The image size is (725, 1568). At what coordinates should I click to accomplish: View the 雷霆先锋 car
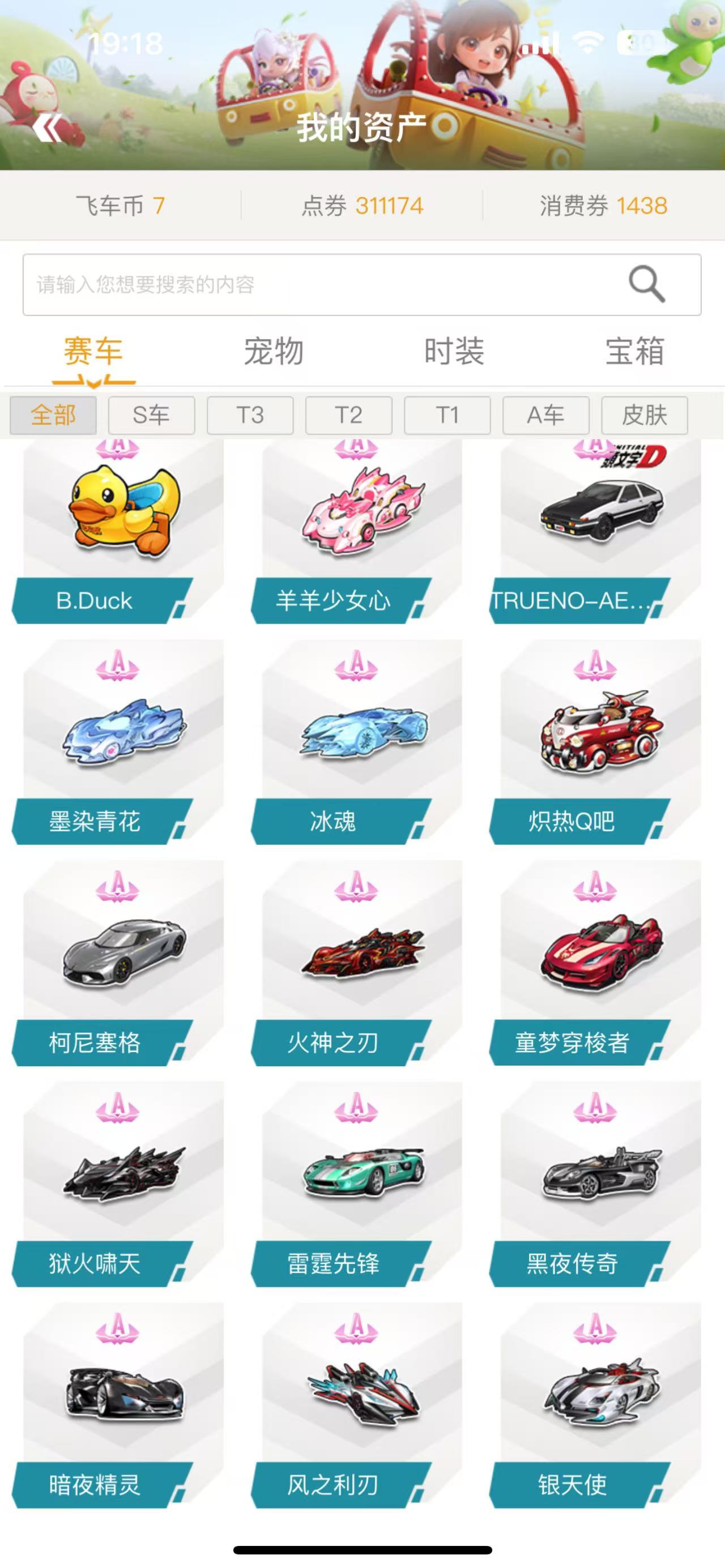[x=357, y=1184]
